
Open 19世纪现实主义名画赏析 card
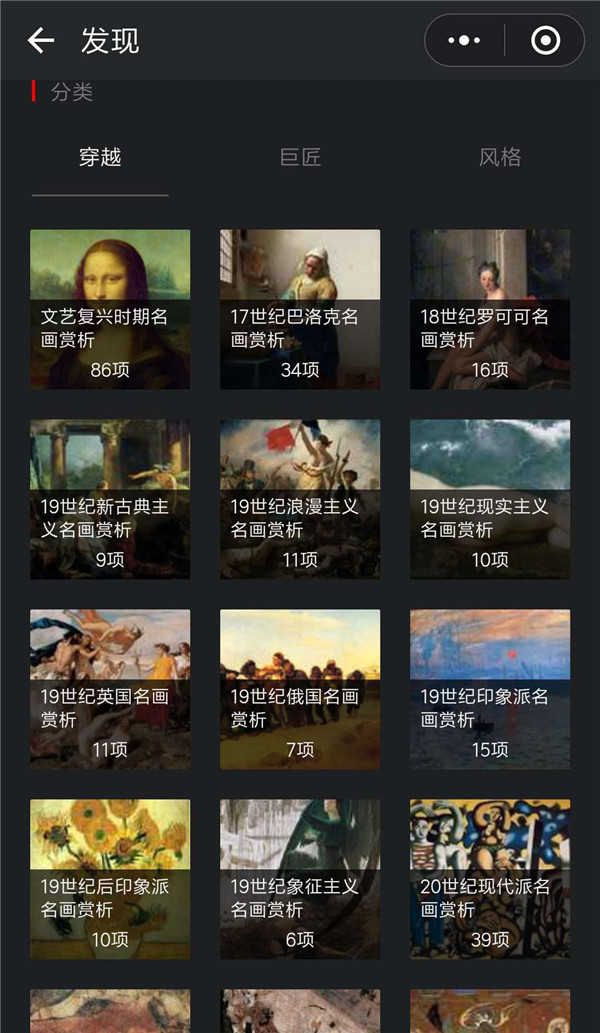click(490, 499)
